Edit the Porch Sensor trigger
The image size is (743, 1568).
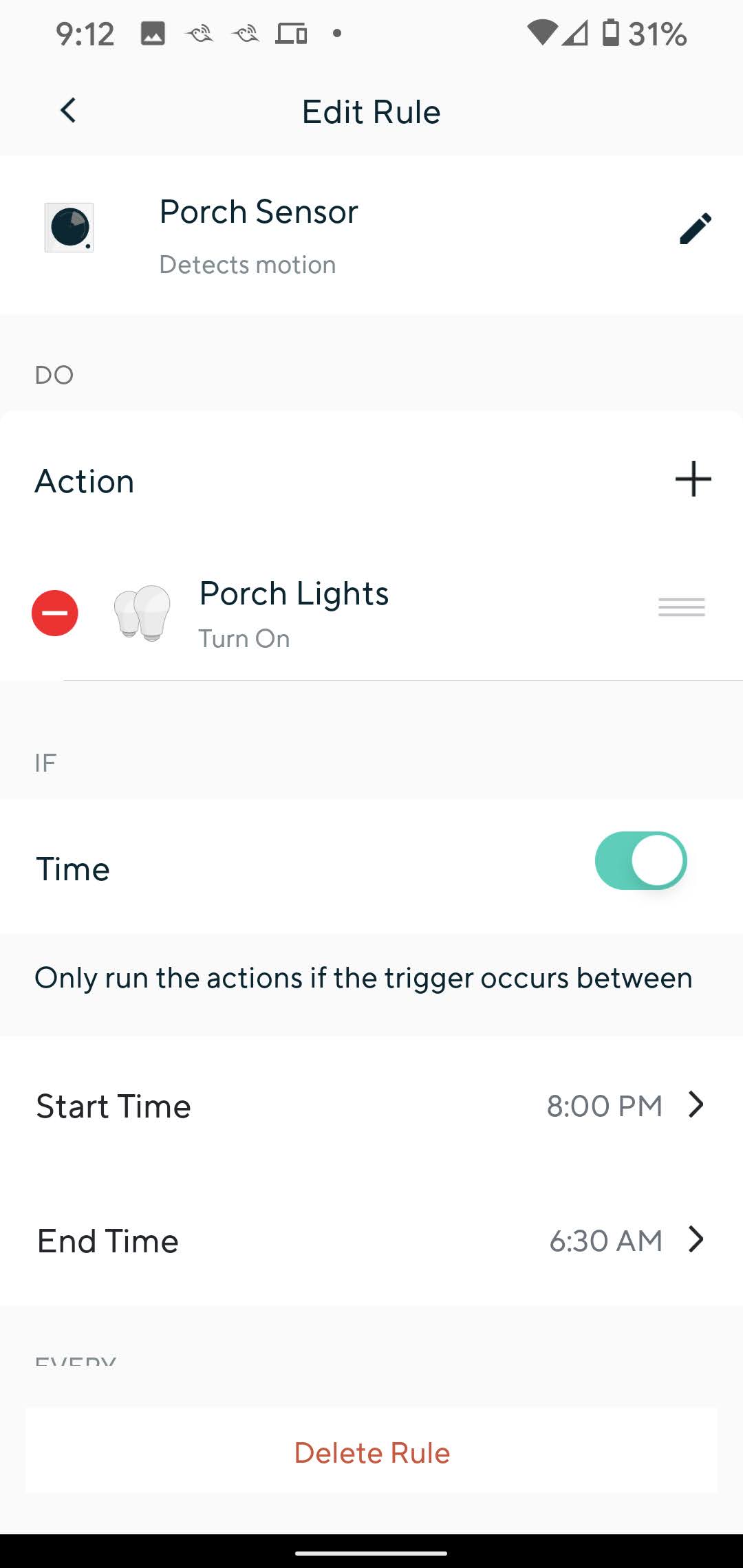[695, 228]
